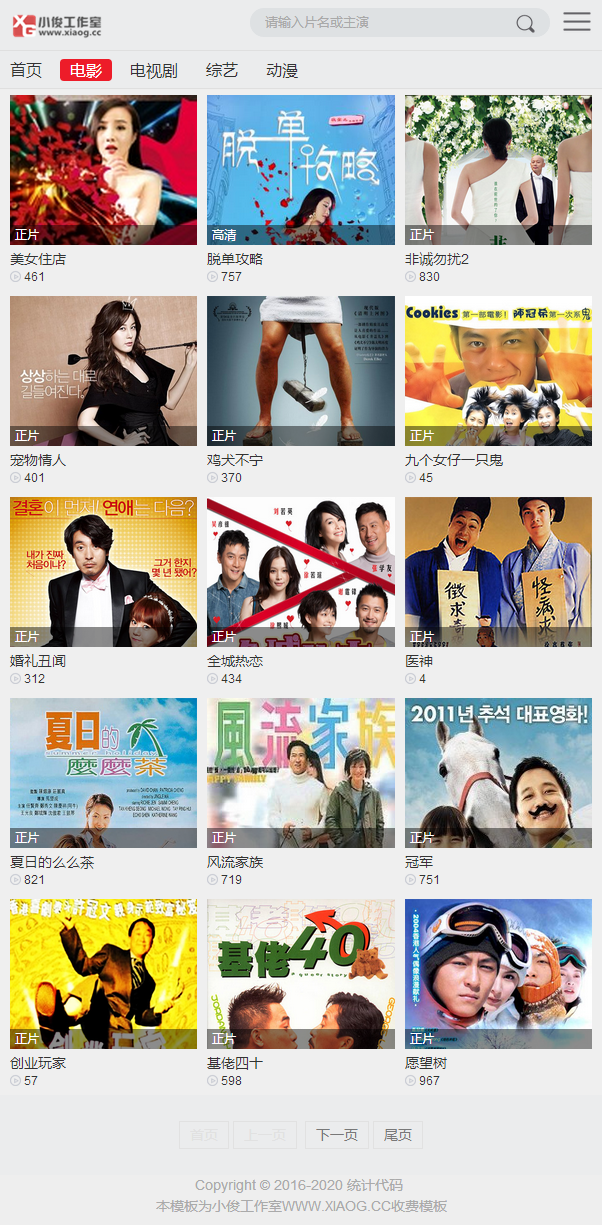Screen dimensions: 602x1225
Task: Open the movie 美女住店
Action: click(103, 170)
